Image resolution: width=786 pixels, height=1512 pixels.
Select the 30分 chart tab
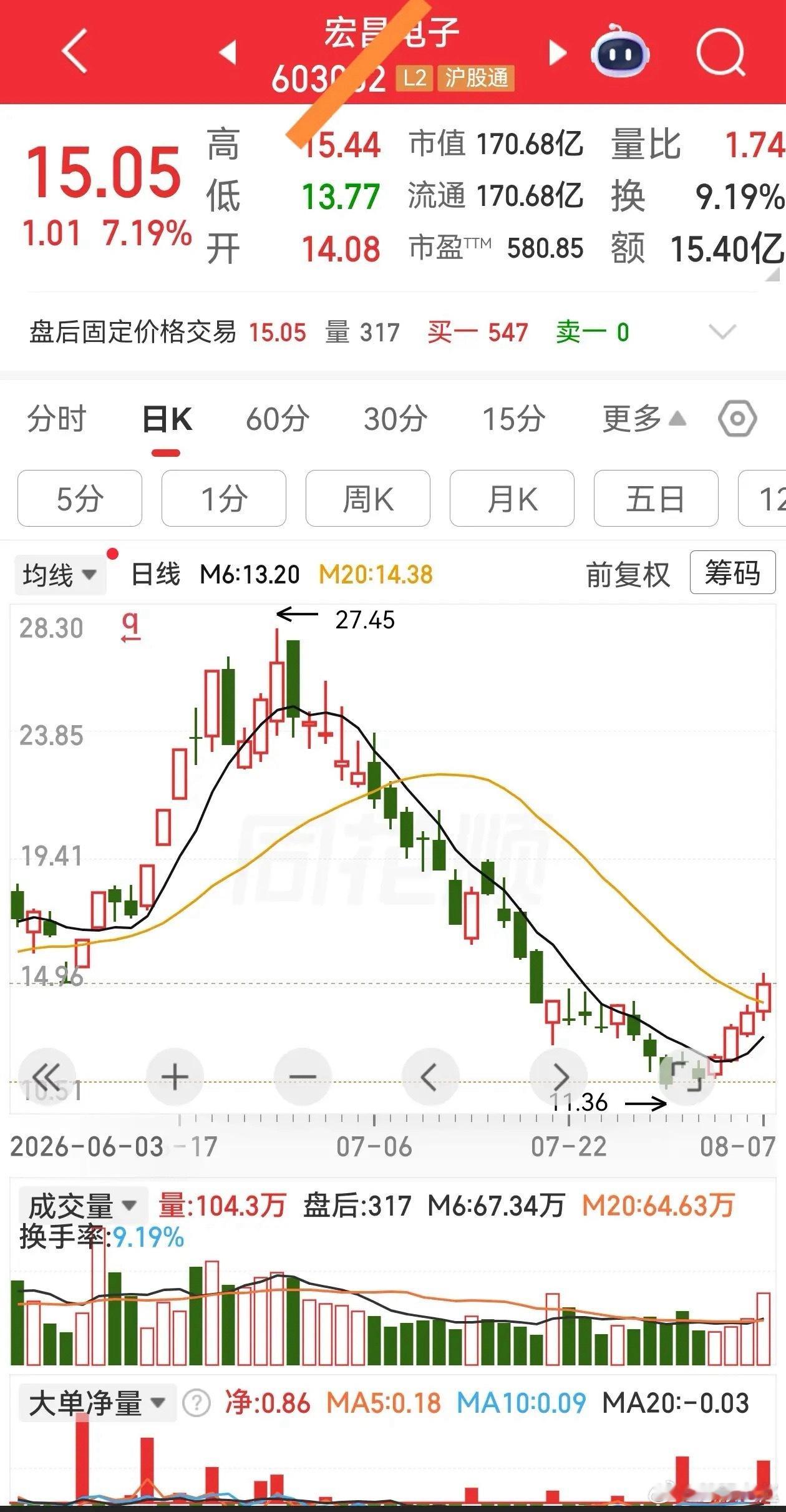point(395,419)
